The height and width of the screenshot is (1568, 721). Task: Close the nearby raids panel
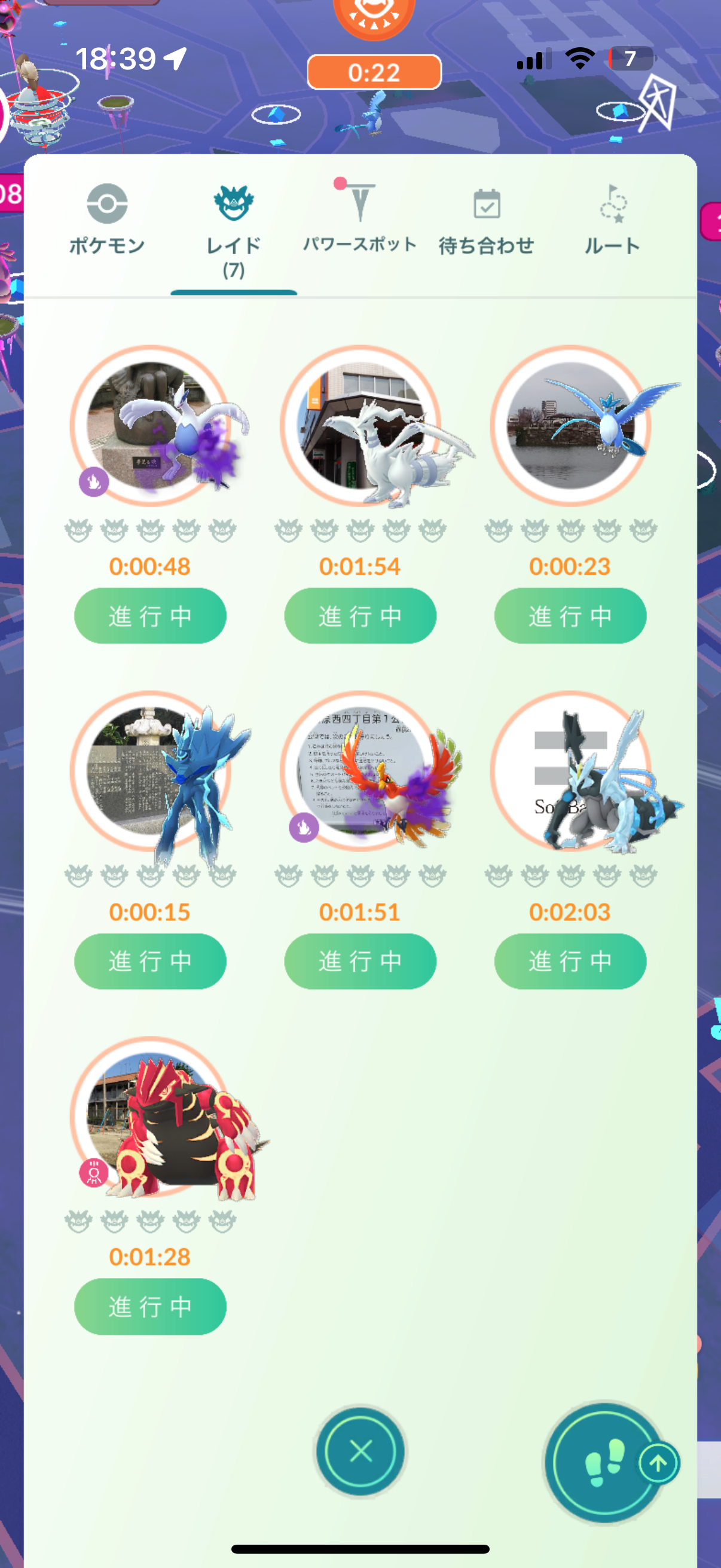point(361,1451)
